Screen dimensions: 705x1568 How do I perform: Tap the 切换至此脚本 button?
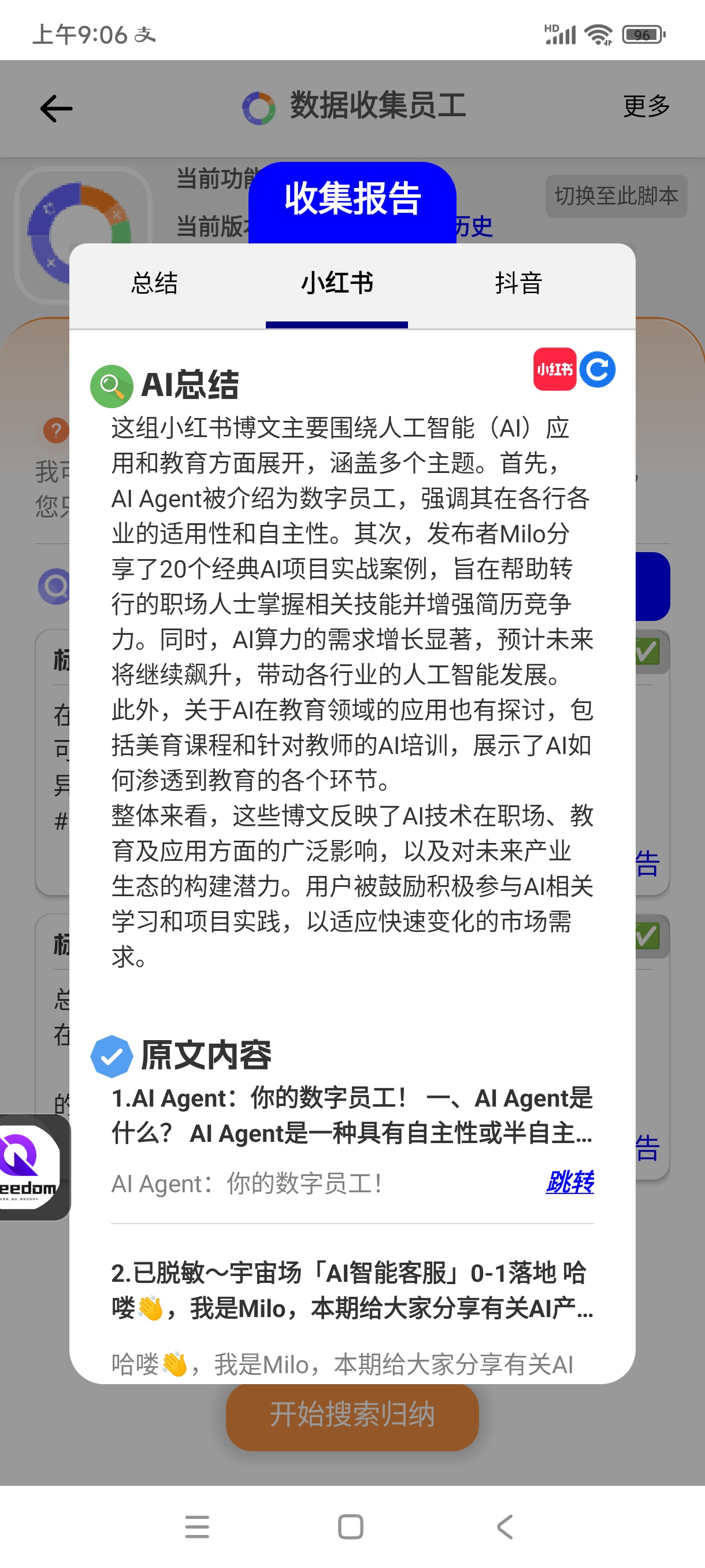[615, 196]
